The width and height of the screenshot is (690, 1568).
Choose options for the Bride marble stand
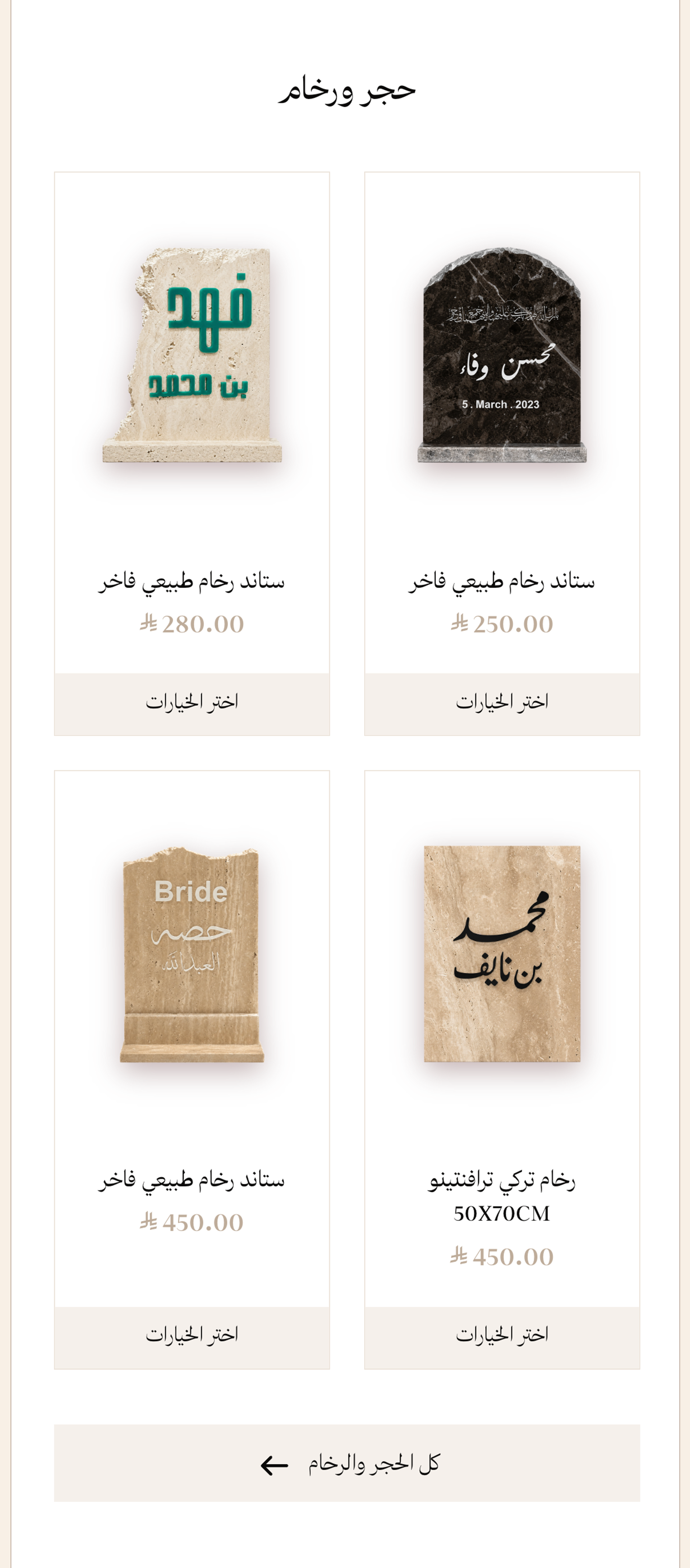(192, 1337)
